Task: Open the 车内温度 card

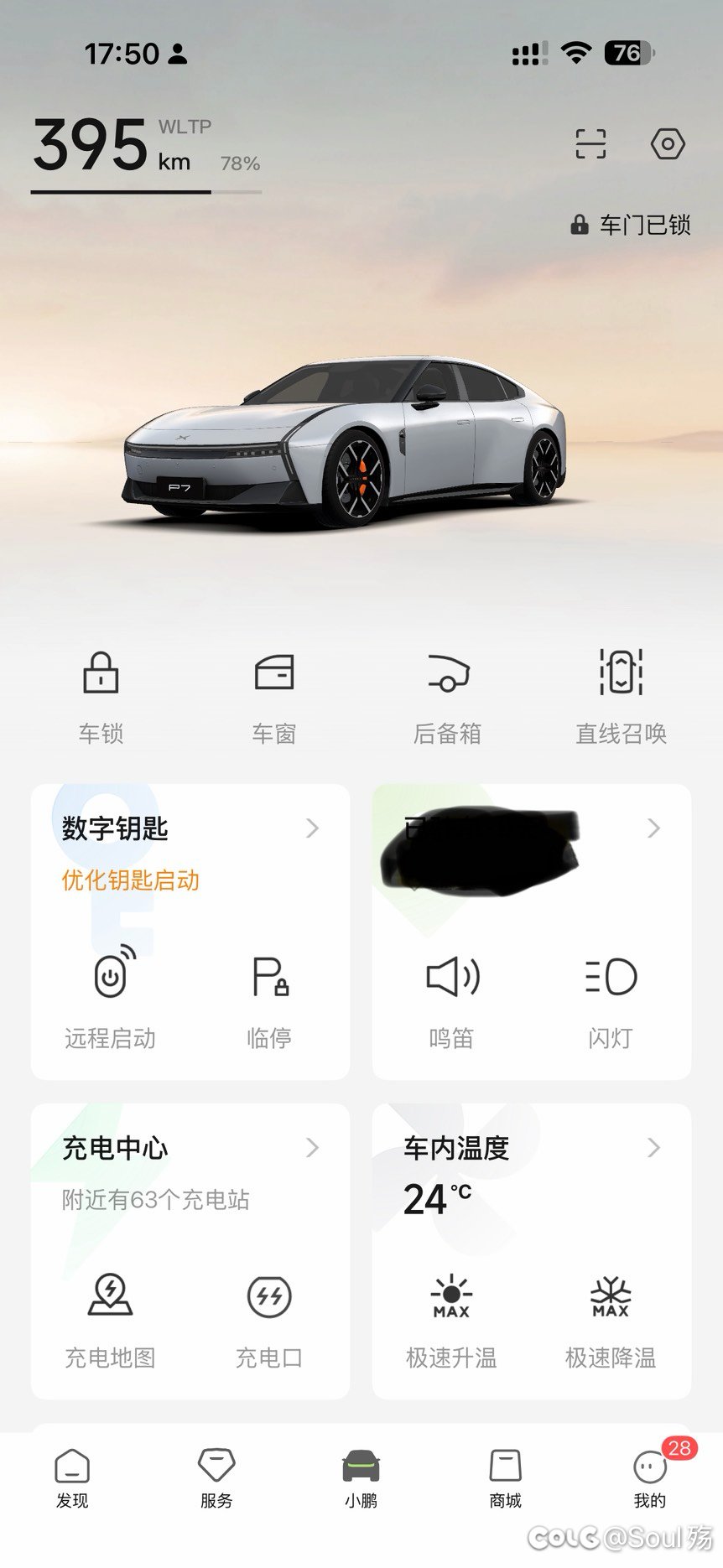Action: (x=531, y=1149)
